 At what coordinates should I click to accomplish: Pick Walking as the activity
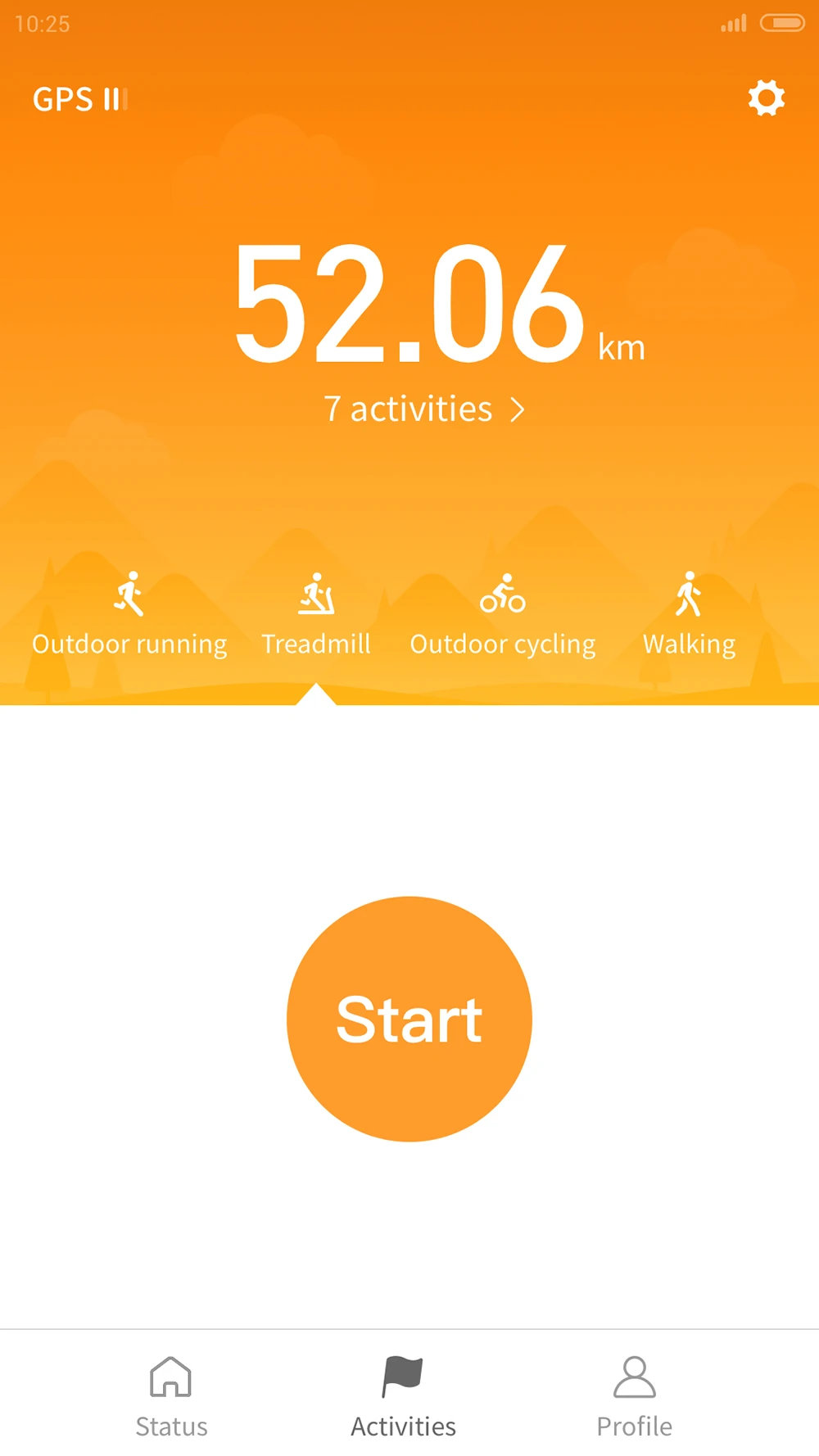(689, 616)
